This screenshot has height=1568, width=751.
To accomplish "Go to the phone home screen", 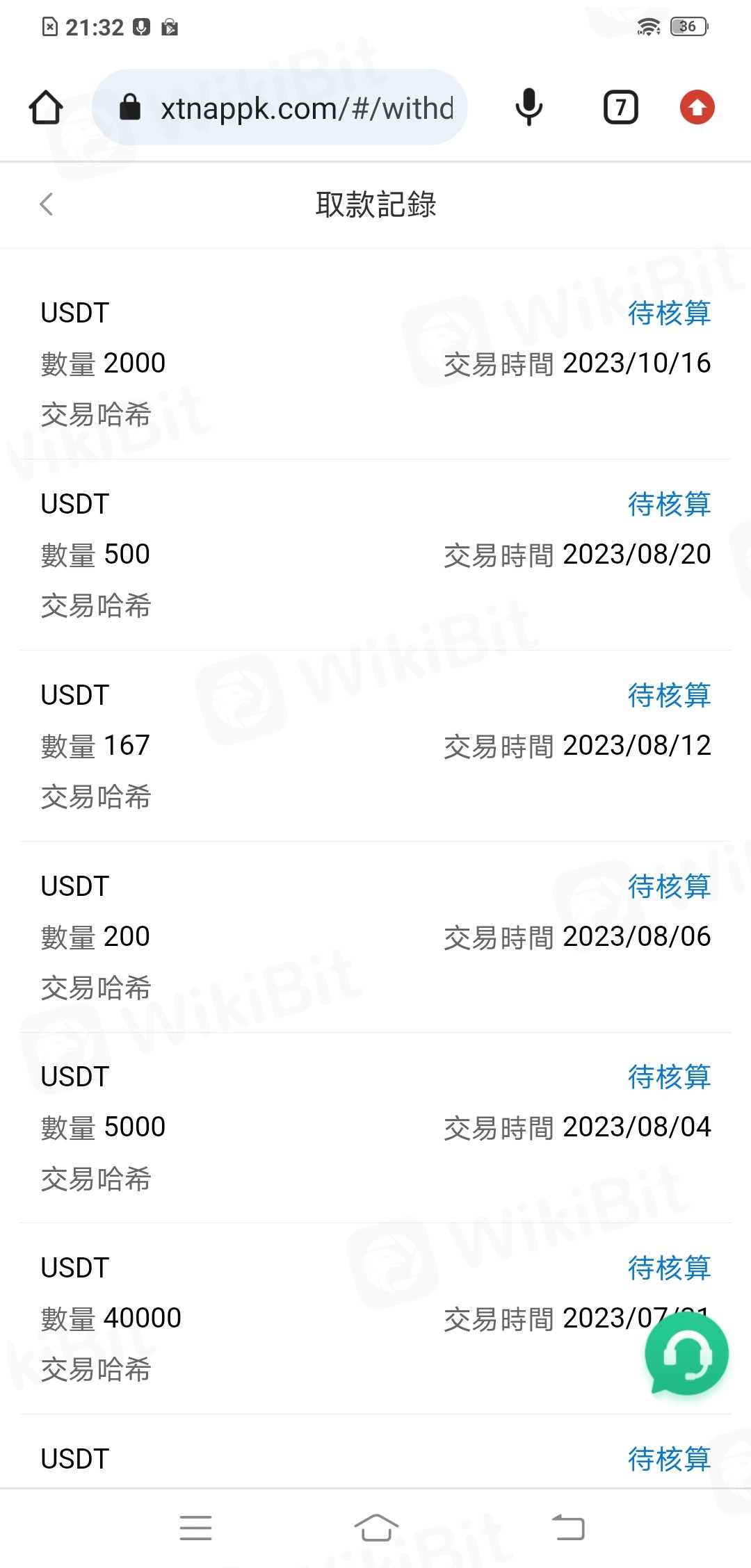I will (375, 1528).
